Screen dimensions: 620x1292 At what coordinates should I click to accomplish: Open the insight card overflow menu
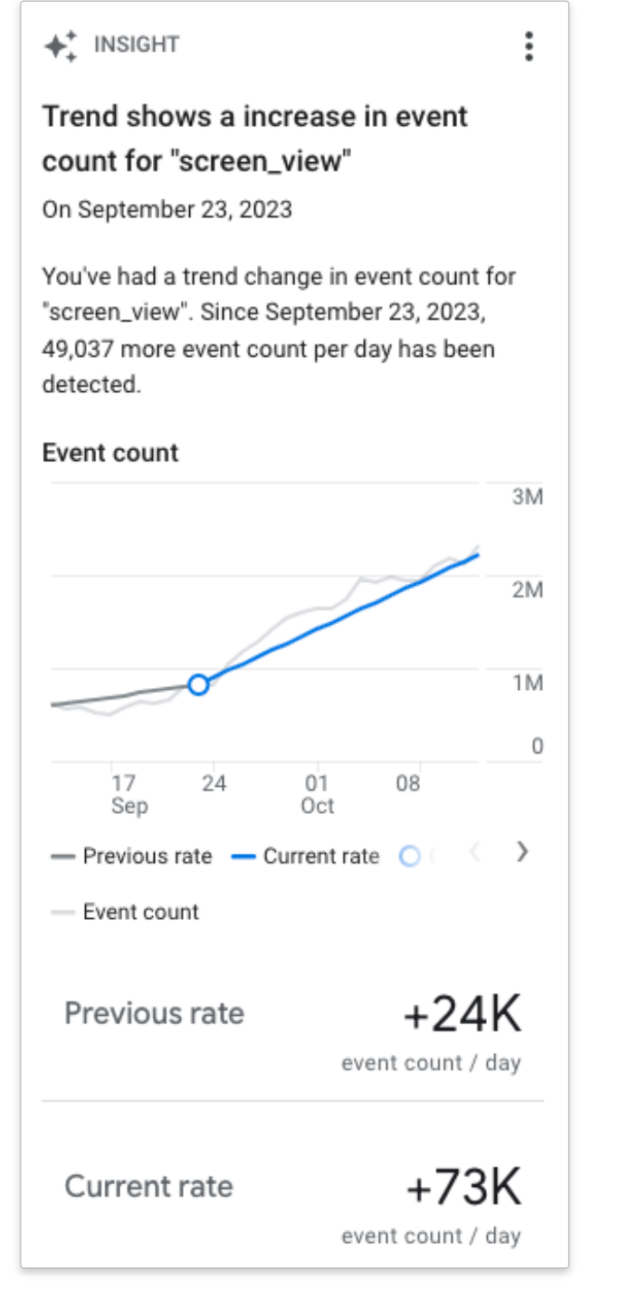tap(528, 46)
